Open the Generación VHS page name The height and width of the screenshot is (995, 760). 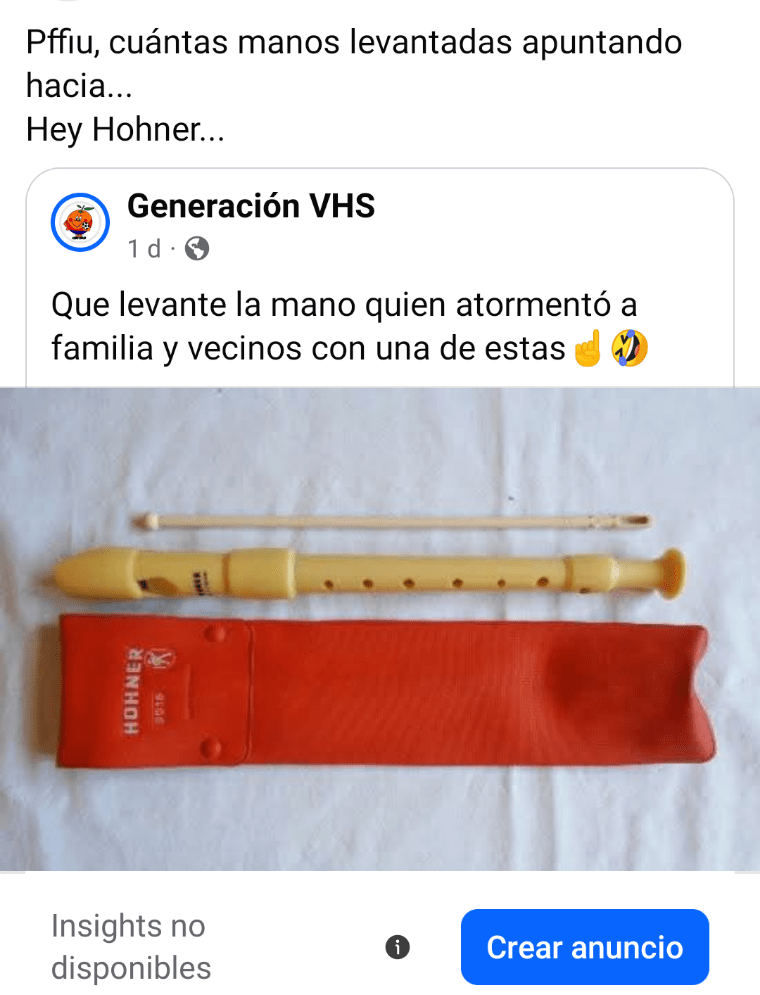[251, 206]
